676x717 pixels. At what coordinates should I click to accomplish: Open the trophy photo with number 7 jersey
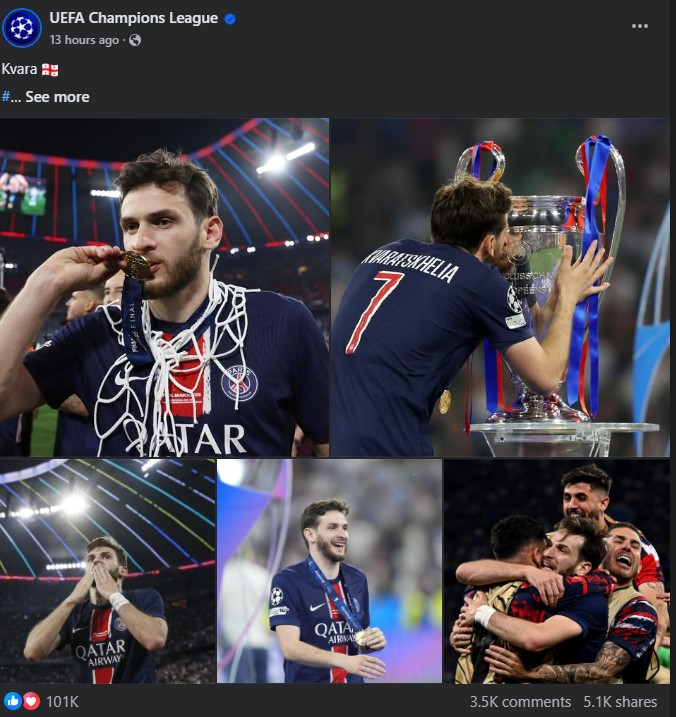click(x=500, y=287)
